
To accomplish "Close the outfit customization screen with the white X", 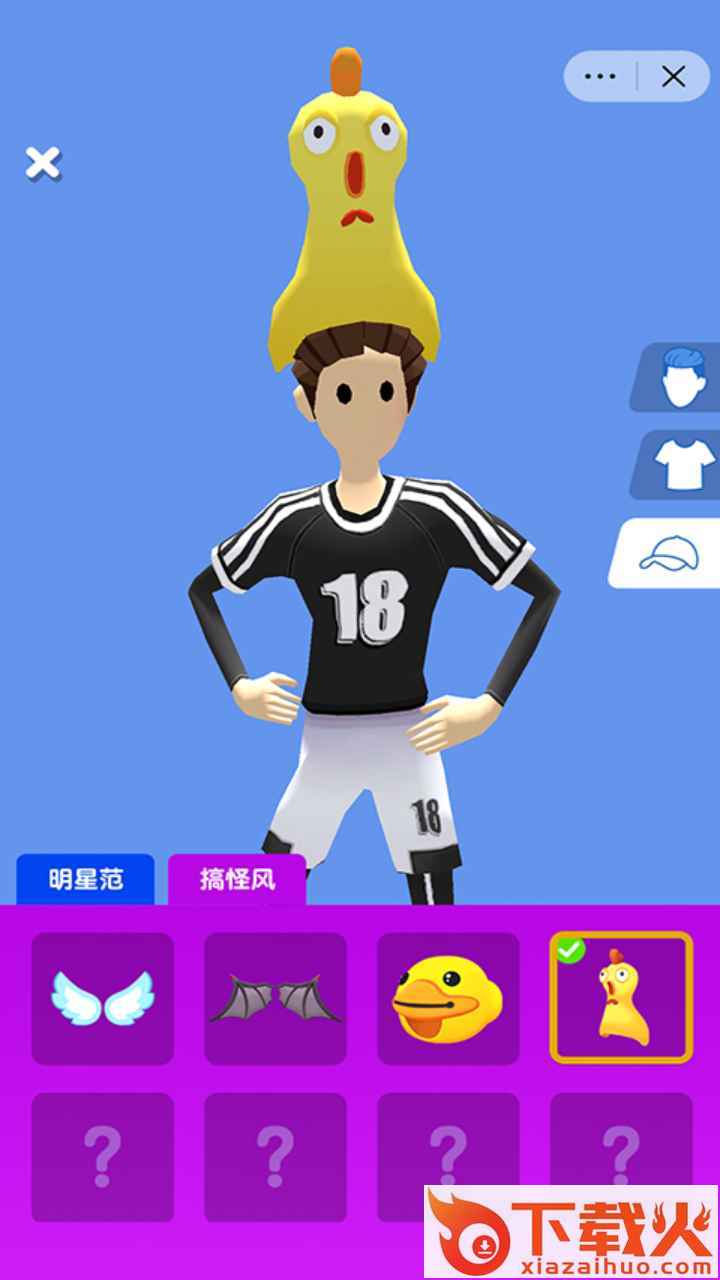I will point(43,162).
